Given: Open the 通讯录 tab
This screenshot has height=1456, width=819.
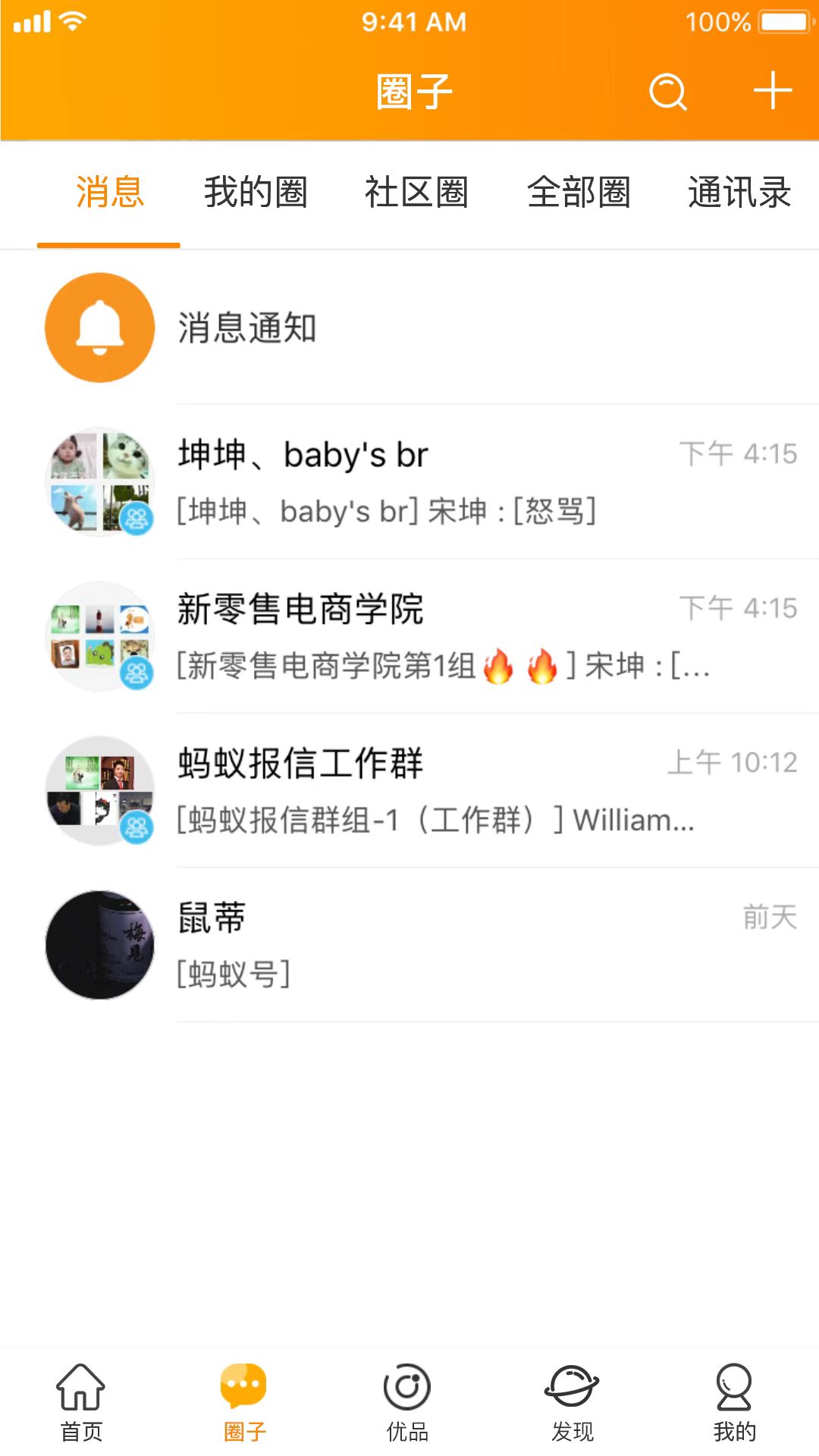Looking at the screenshot, I should 739,192.
